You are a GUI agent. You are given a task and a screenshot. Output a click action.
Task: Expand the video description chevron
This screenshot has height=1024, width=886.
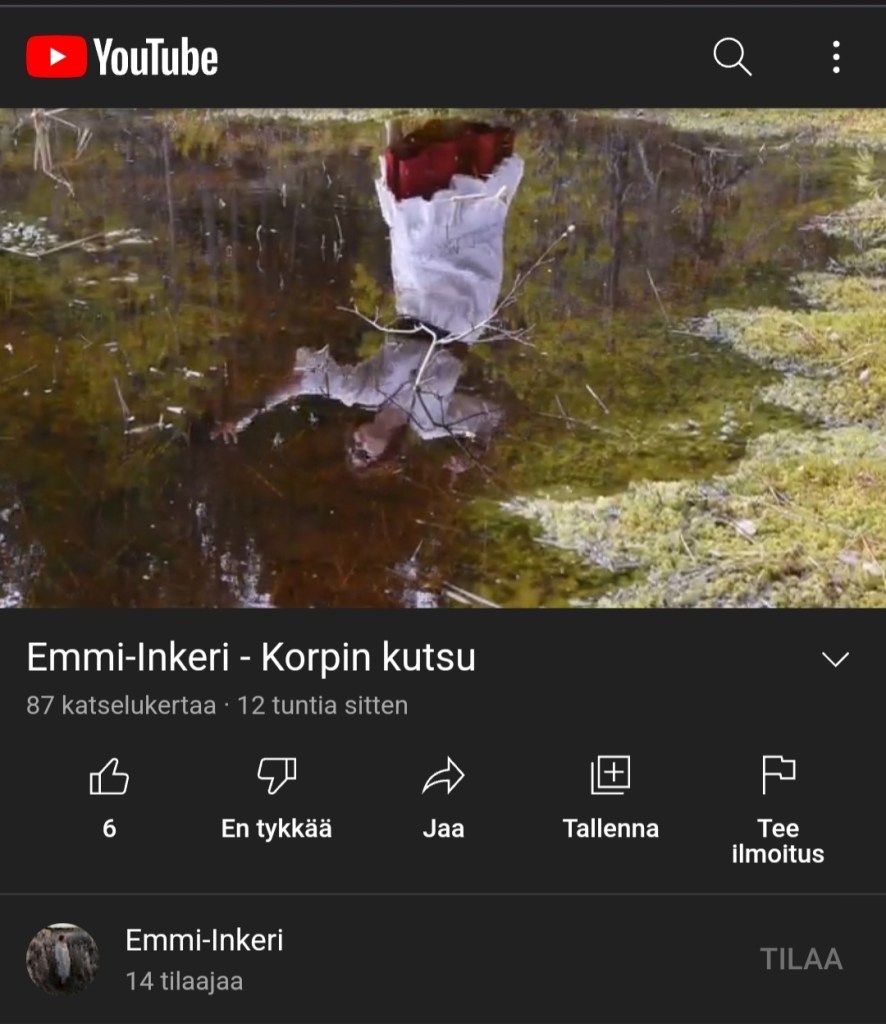coord(834,659)
